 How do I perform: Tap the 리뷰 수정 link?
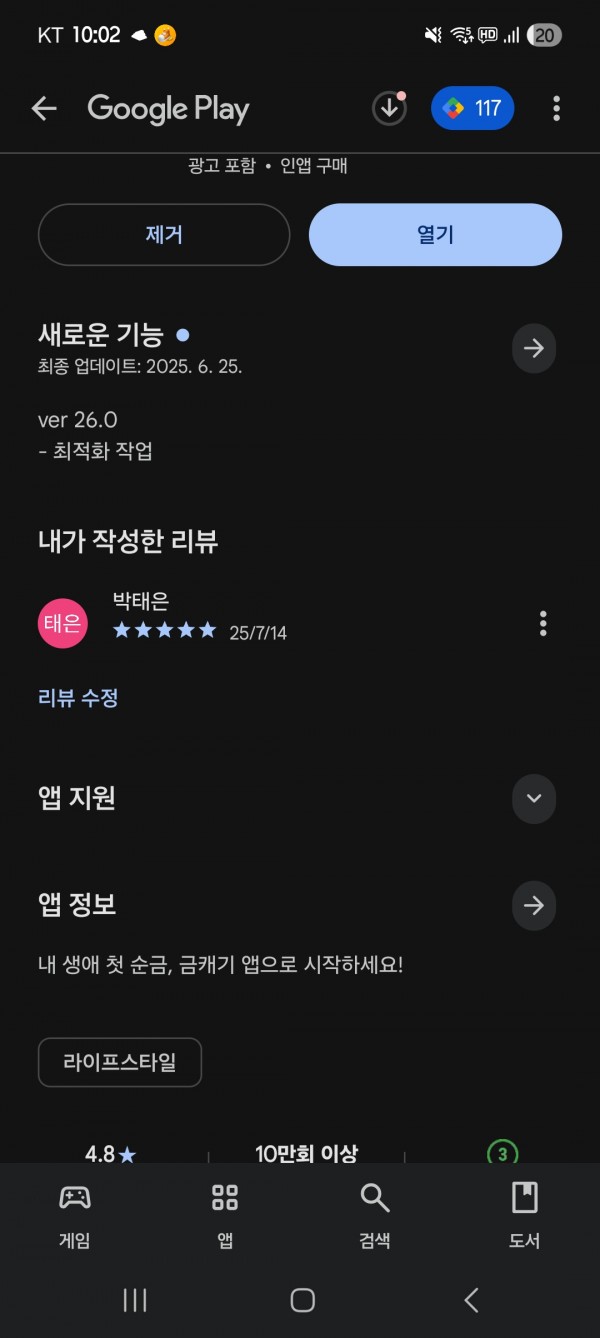(x=78, y=698)
